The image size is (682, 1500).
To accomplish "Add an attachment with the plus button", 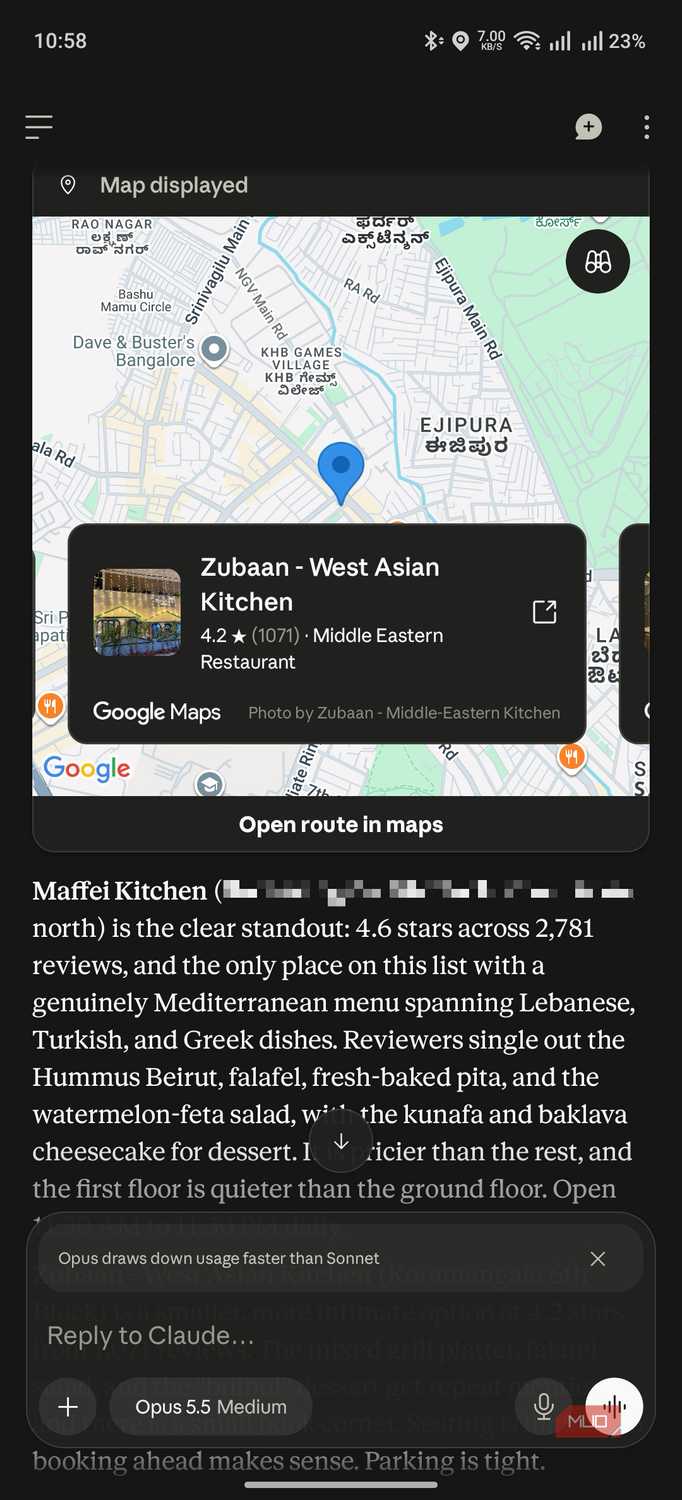I will (x=68, y=1407).
